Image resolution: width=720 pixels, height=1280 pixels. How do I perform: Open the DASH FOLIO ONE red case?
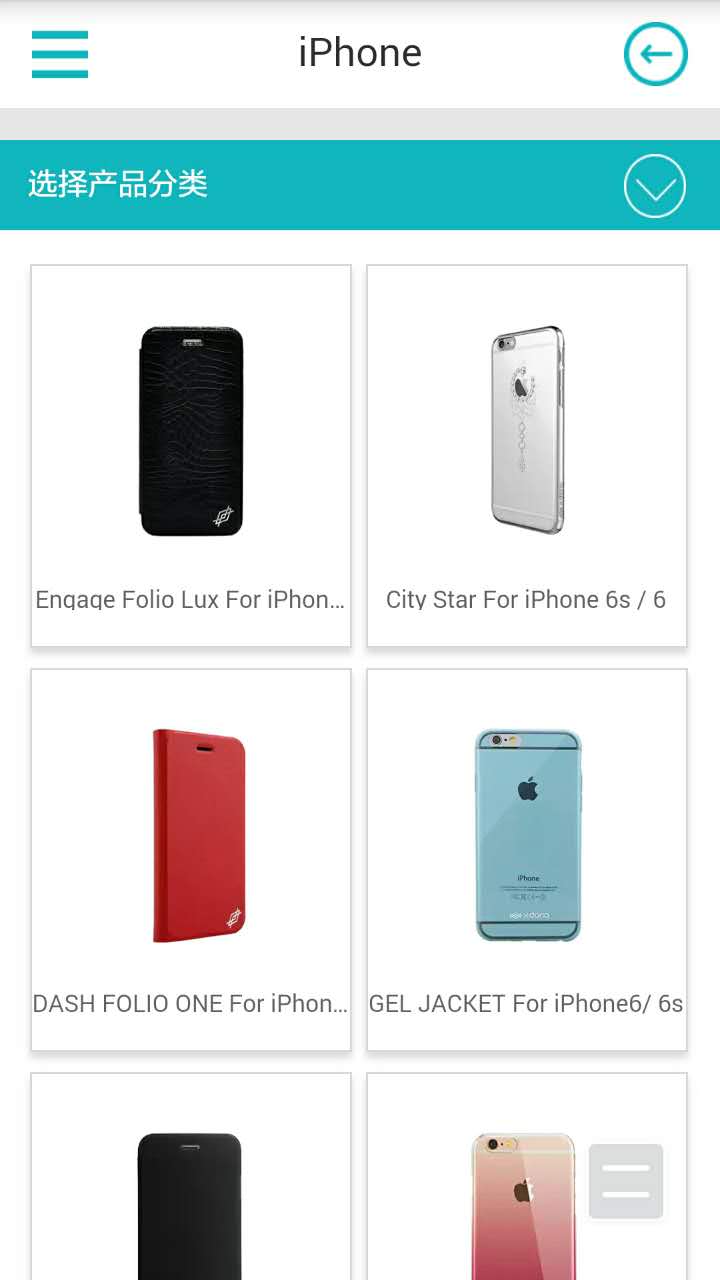191,860
